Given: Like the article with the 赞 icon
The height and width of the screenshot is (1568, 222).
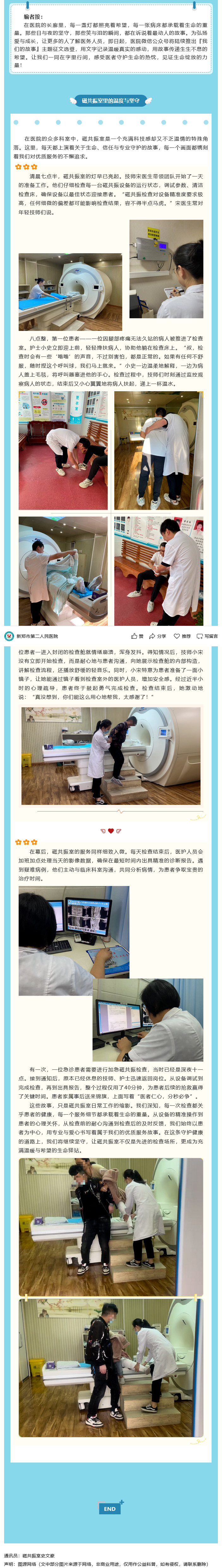Looking at the screenshot, I should click(137, 636).
